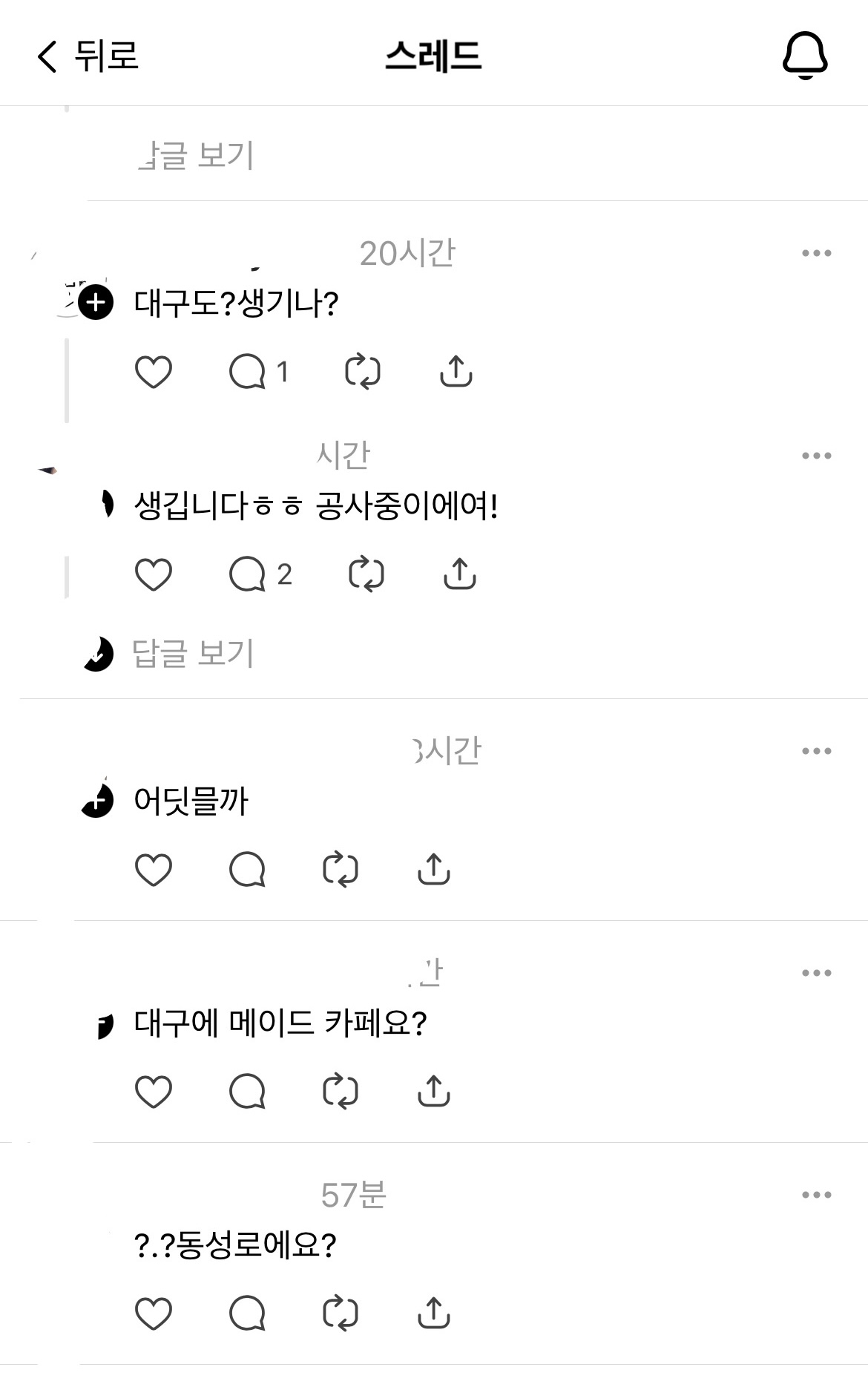
Task: Open replies to 대구도?생기나?
Action: 258,371
